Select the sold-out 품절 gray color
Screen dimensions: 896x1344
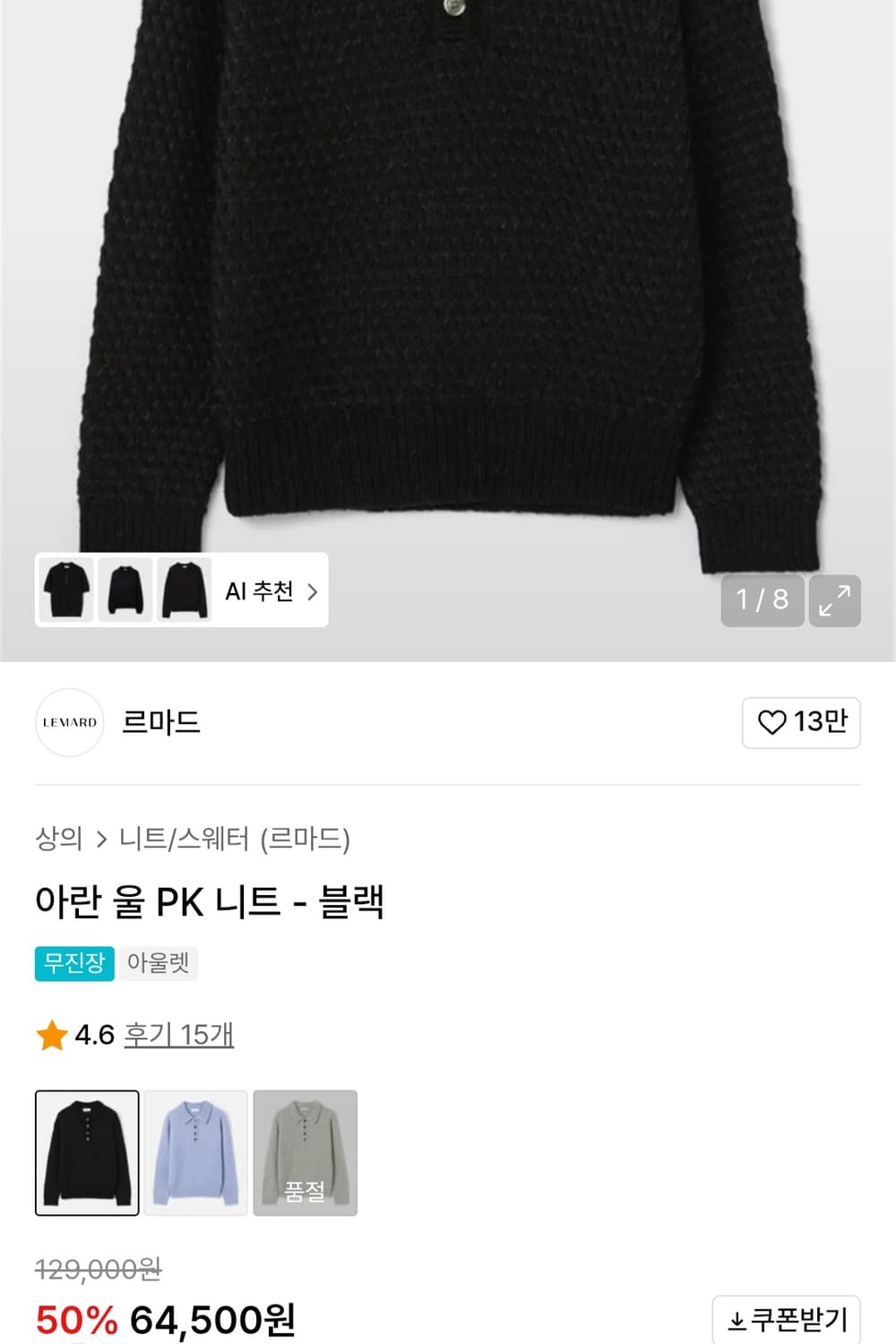point(306,1153)
